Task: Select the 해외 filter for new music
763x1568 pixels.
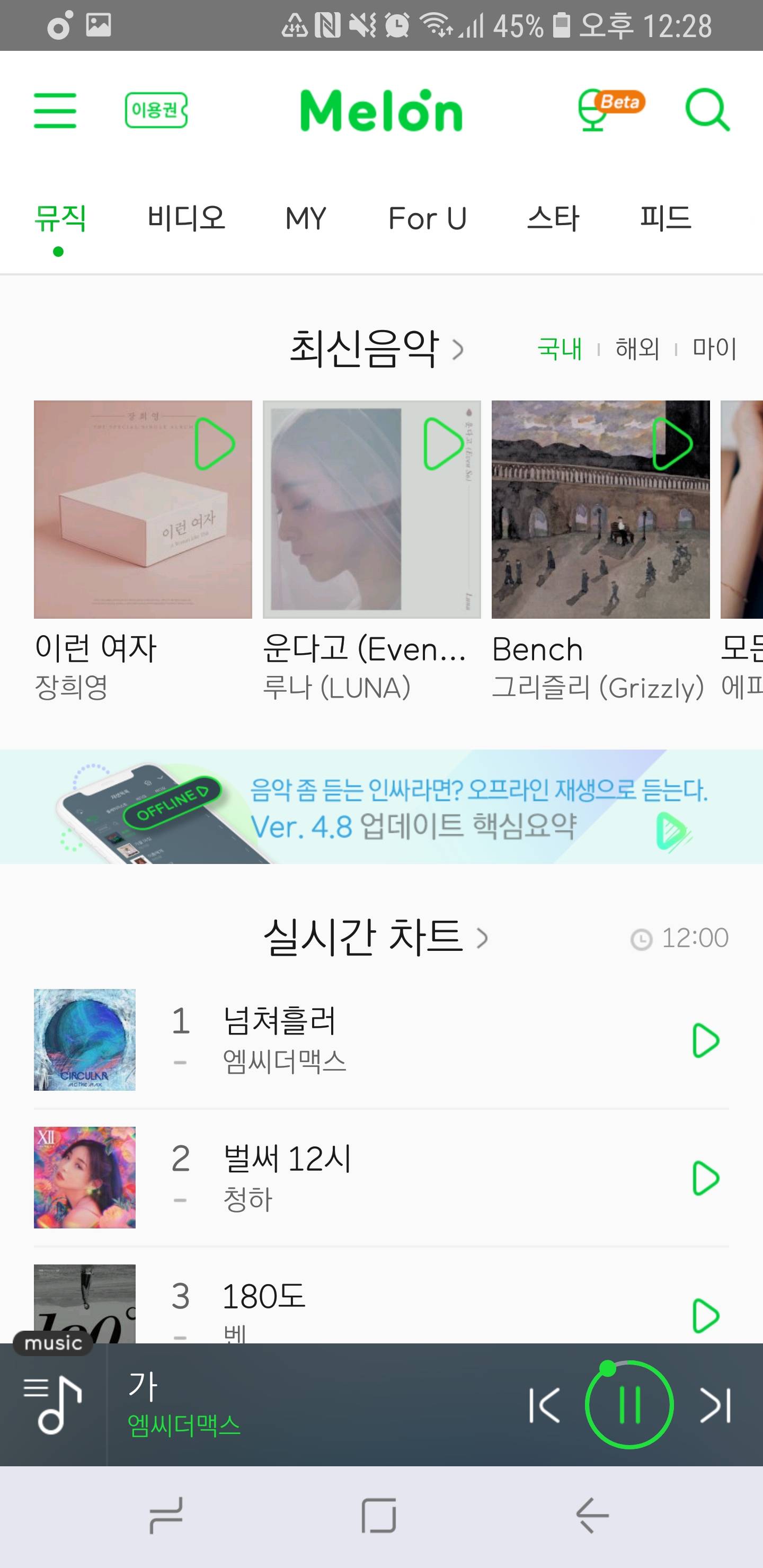Action: pos(637,349)
